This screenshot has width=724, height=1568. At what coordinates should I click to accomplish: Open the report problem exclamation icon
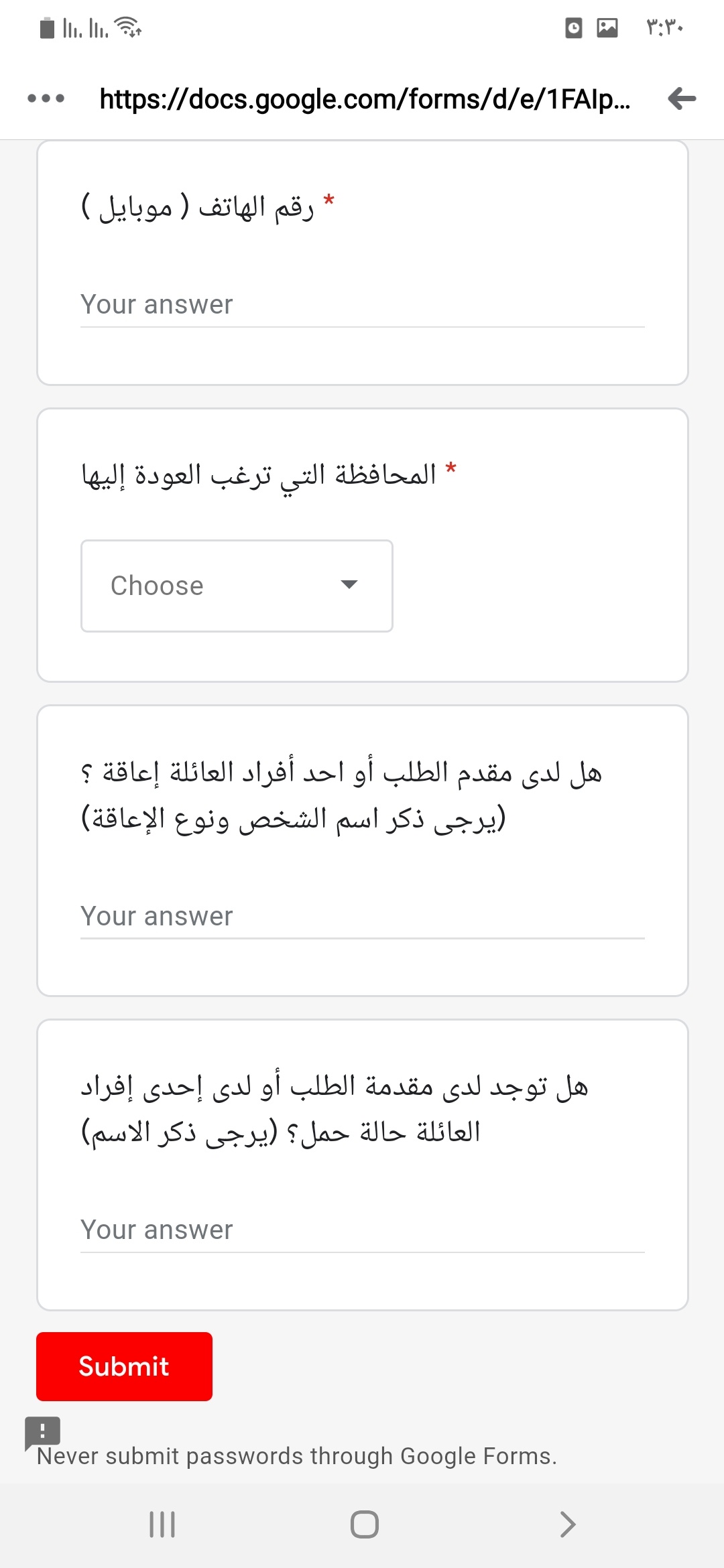pyautogui.click(x=42, y=1433)
